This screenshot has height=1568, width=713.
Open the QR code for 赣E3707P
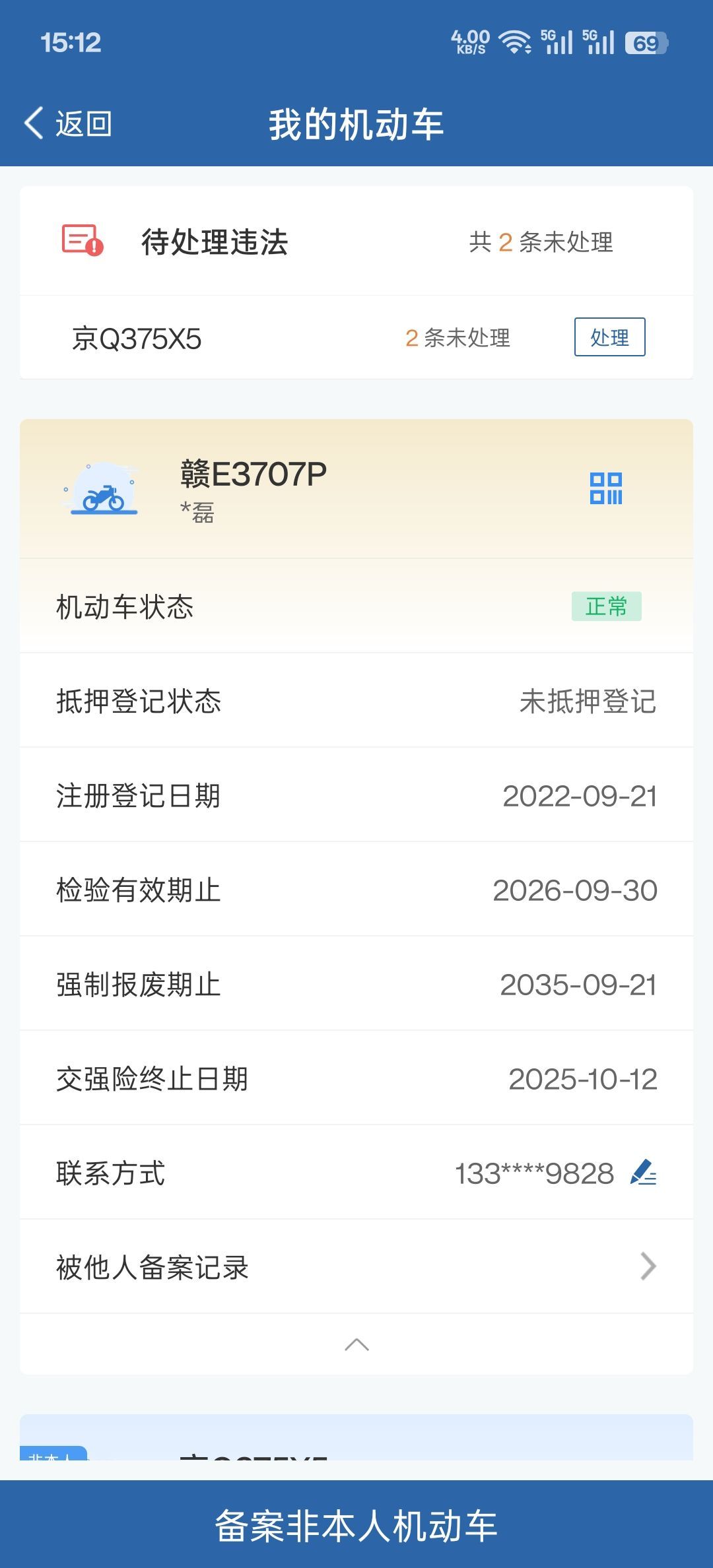[x=605, y=488]
